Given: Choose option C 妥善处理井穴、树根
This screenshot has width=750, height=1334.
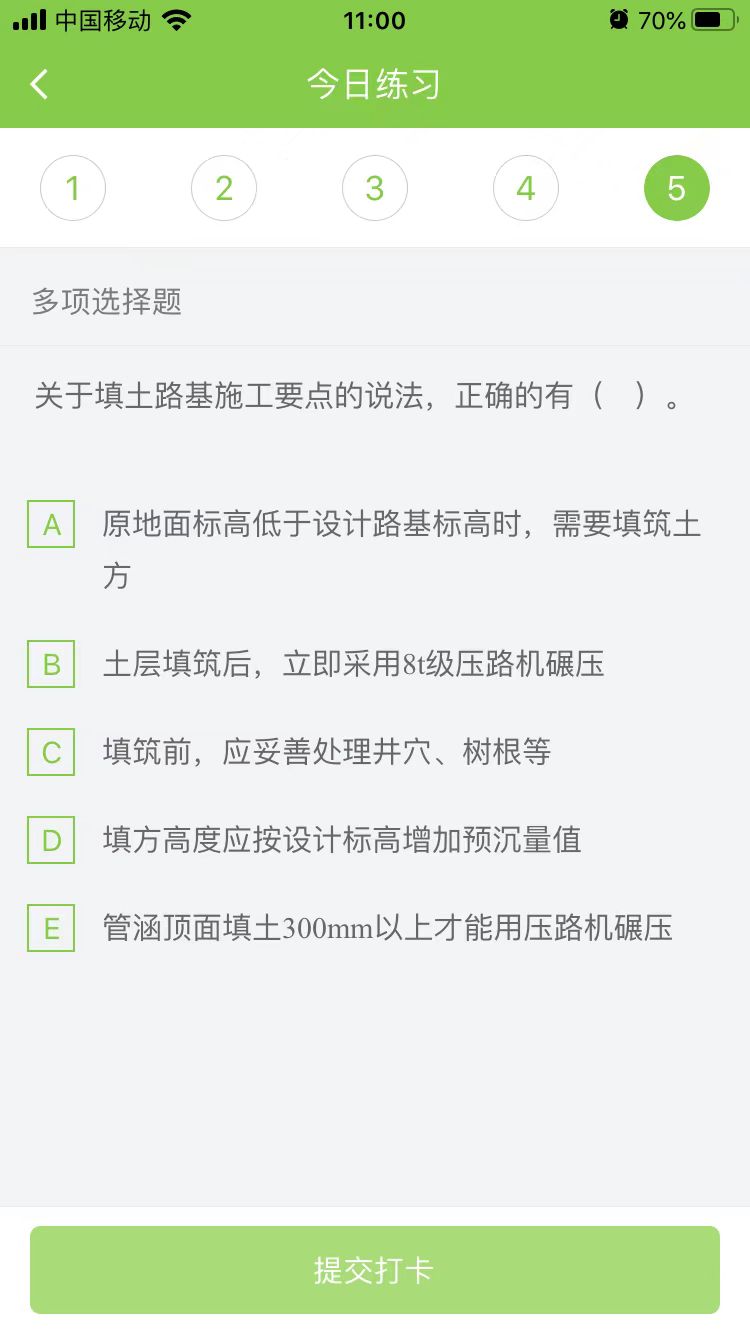Looking at the screenshot, I should click(51, 752).
